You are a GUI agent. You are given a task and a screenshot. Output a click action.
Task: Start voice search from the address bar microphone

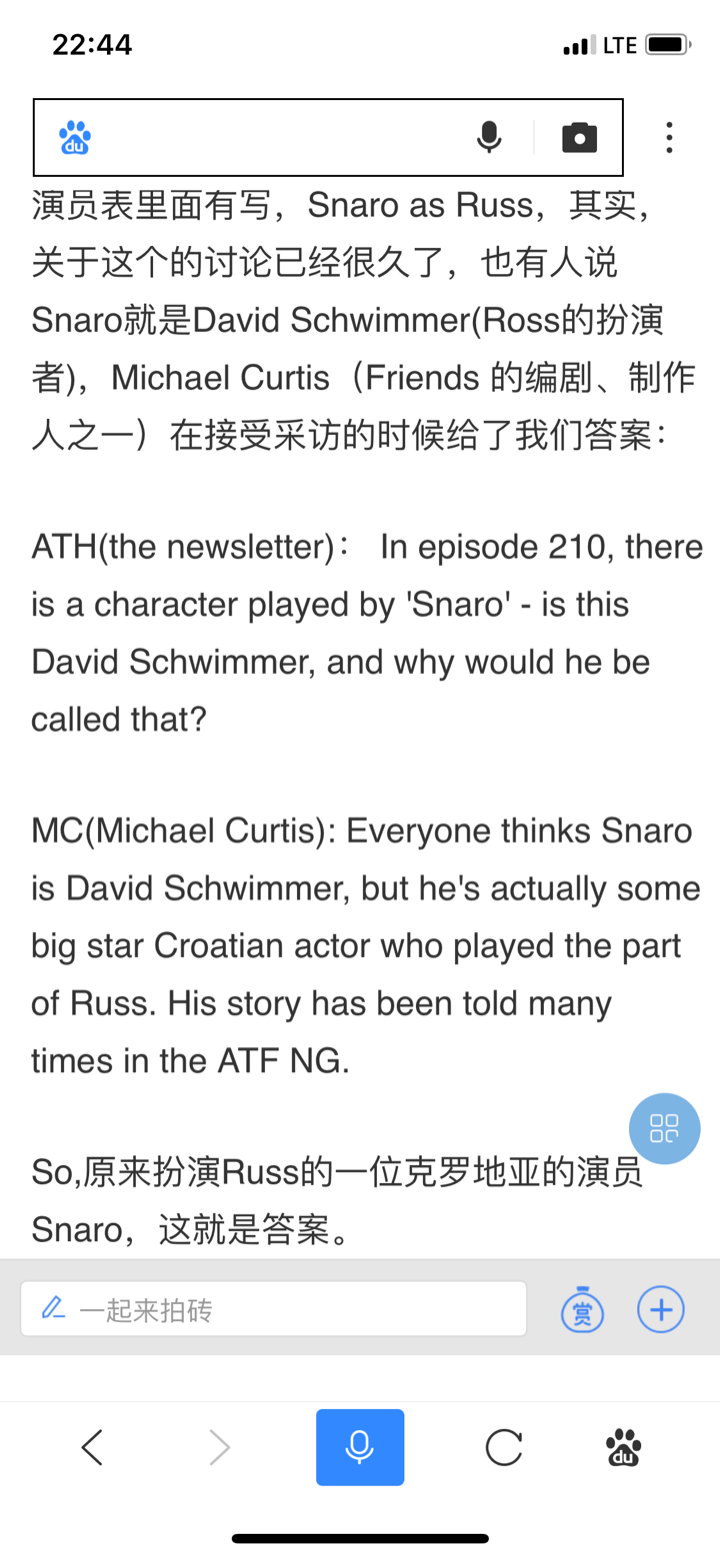489,137
